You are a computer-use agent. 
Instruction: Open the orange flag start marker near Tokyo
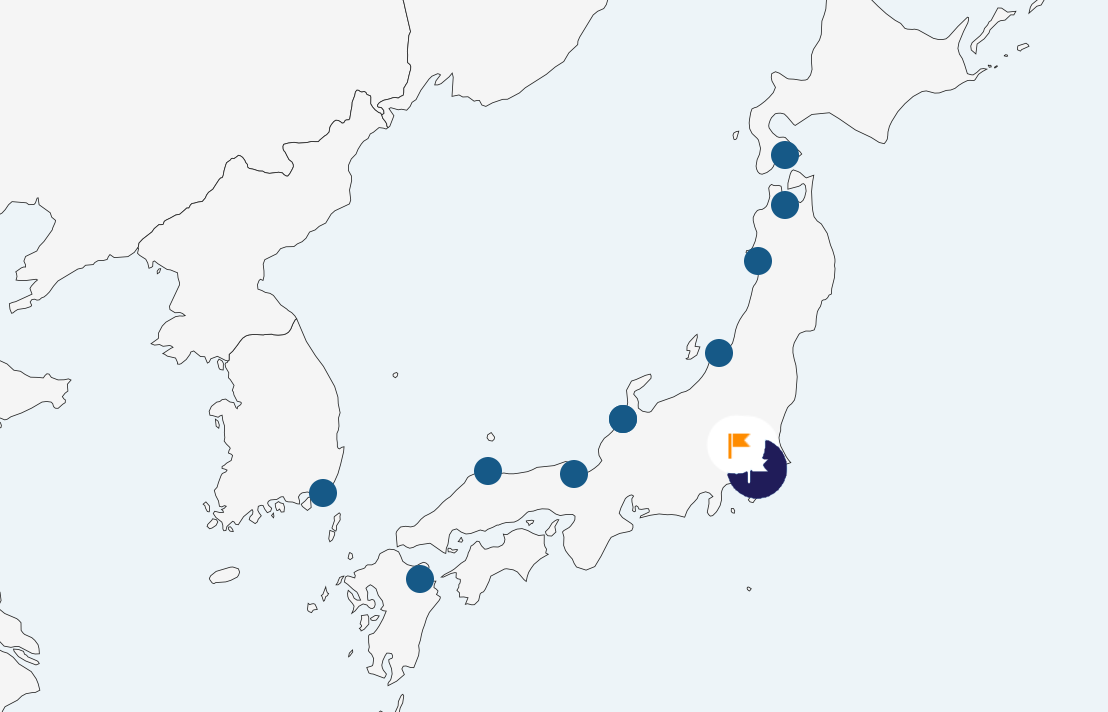pos(740,444)
